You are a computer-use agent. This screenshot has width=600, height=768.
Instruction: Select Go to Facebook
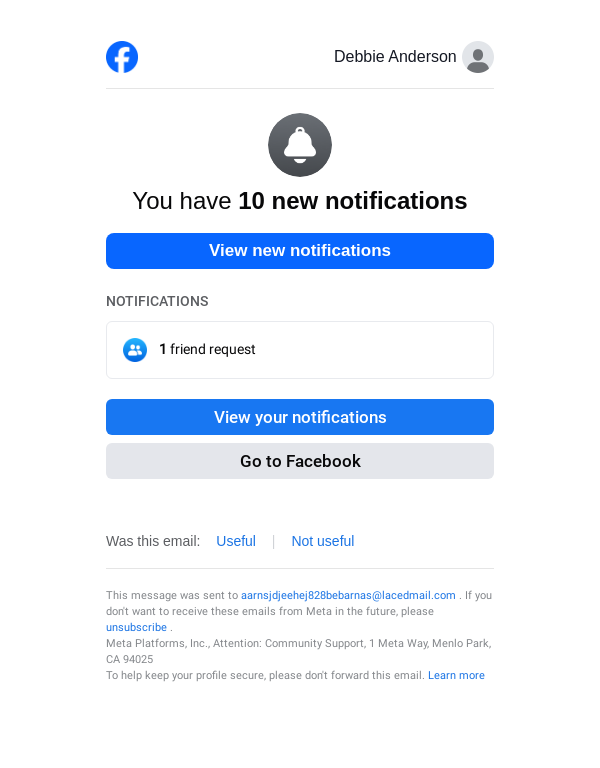coord(300,461)
